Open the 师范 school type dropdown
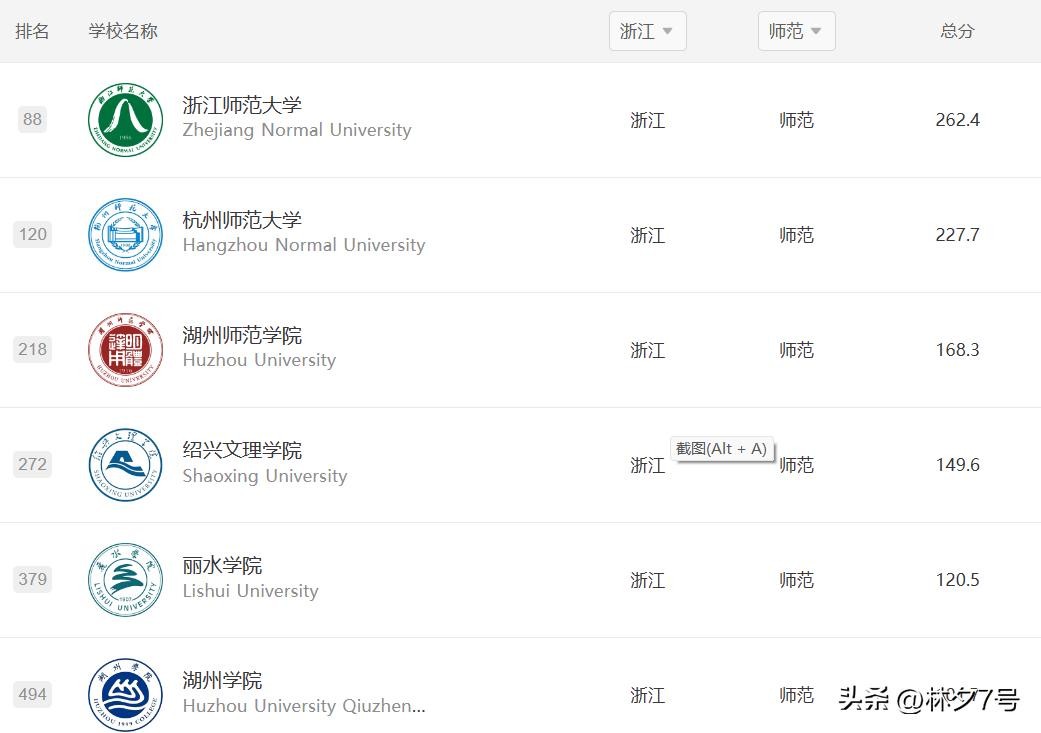The image size is (1041, 733). 796,31
